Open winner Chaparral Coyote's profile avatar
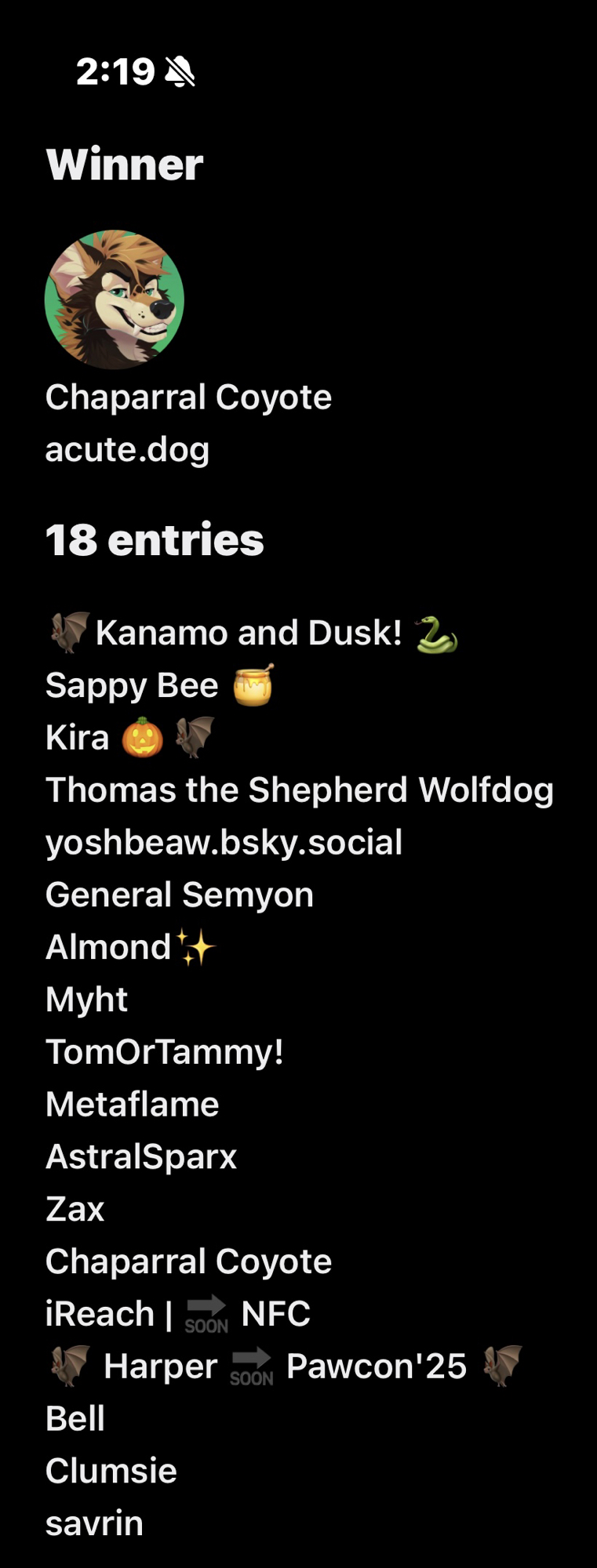 click(x=115, y=299)
